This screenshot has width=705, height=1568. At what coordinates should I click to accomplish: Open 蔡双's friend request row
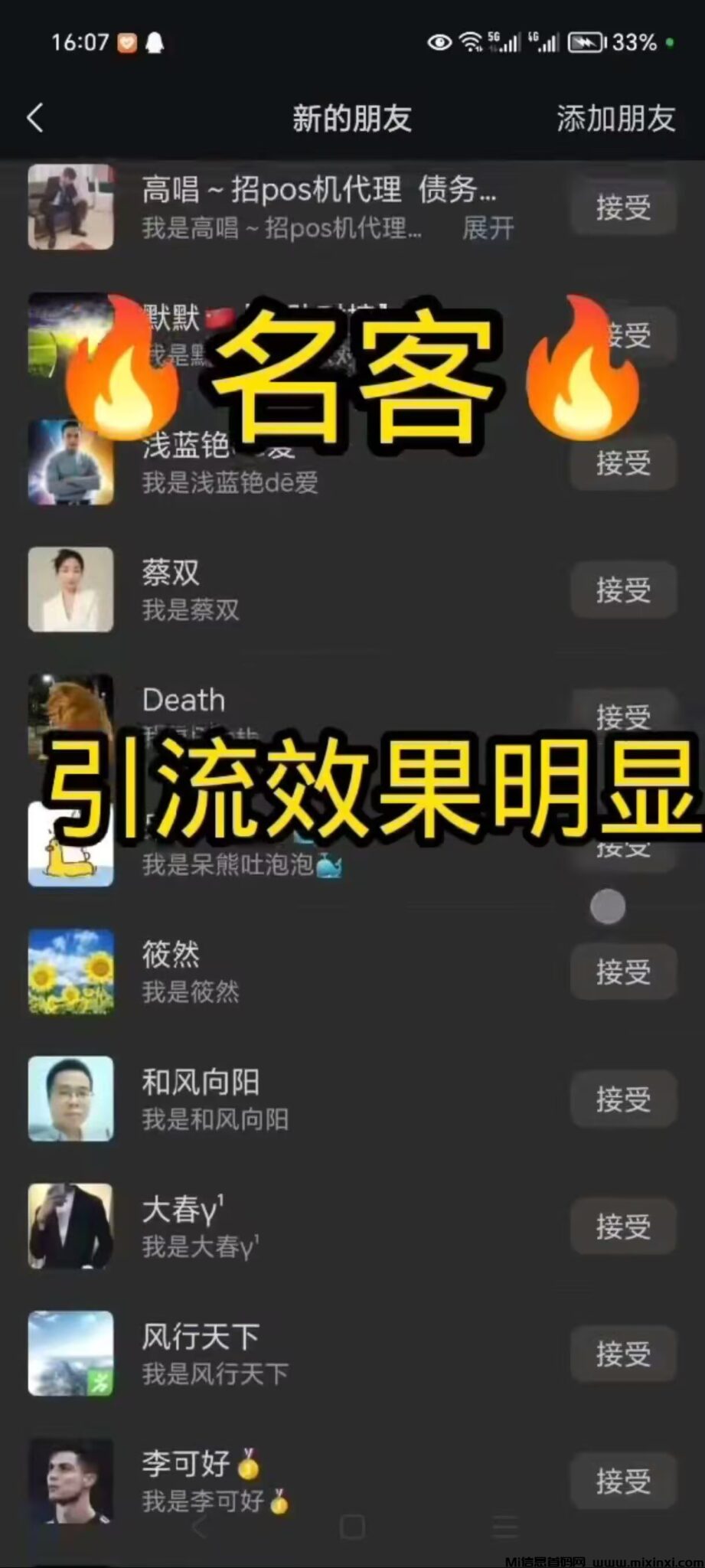306,590
